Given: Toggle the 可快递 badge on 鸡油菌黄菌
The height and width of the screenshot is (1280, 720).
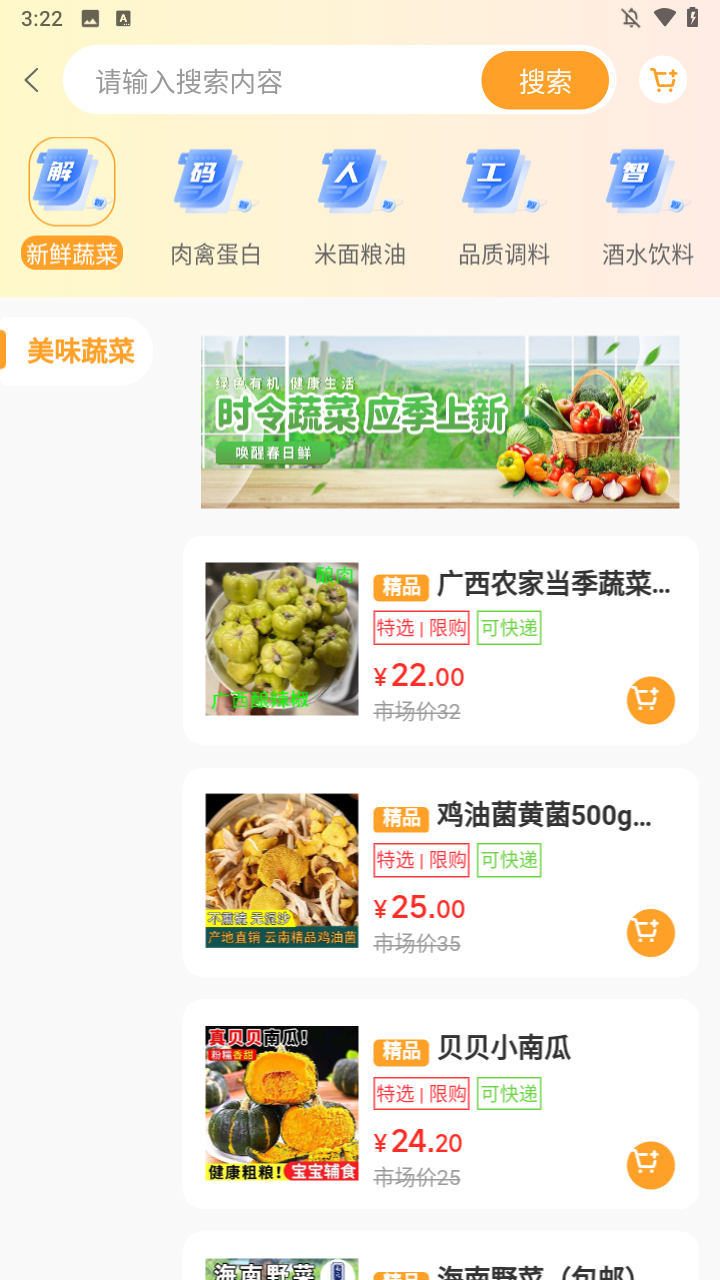Looking at the screenshot, I should (x=508, y=860).
